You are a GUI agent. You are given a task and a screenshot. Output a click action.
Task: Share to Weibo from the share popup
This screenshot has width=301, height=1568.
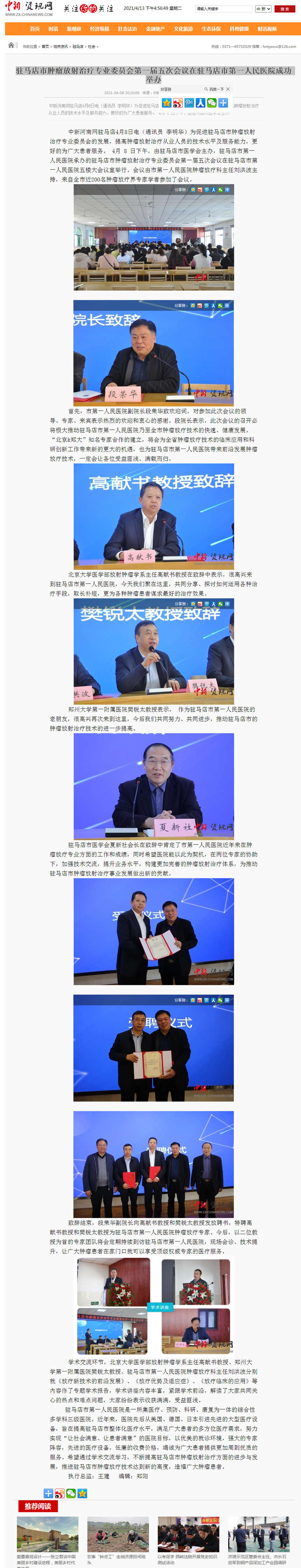point(177,103)
